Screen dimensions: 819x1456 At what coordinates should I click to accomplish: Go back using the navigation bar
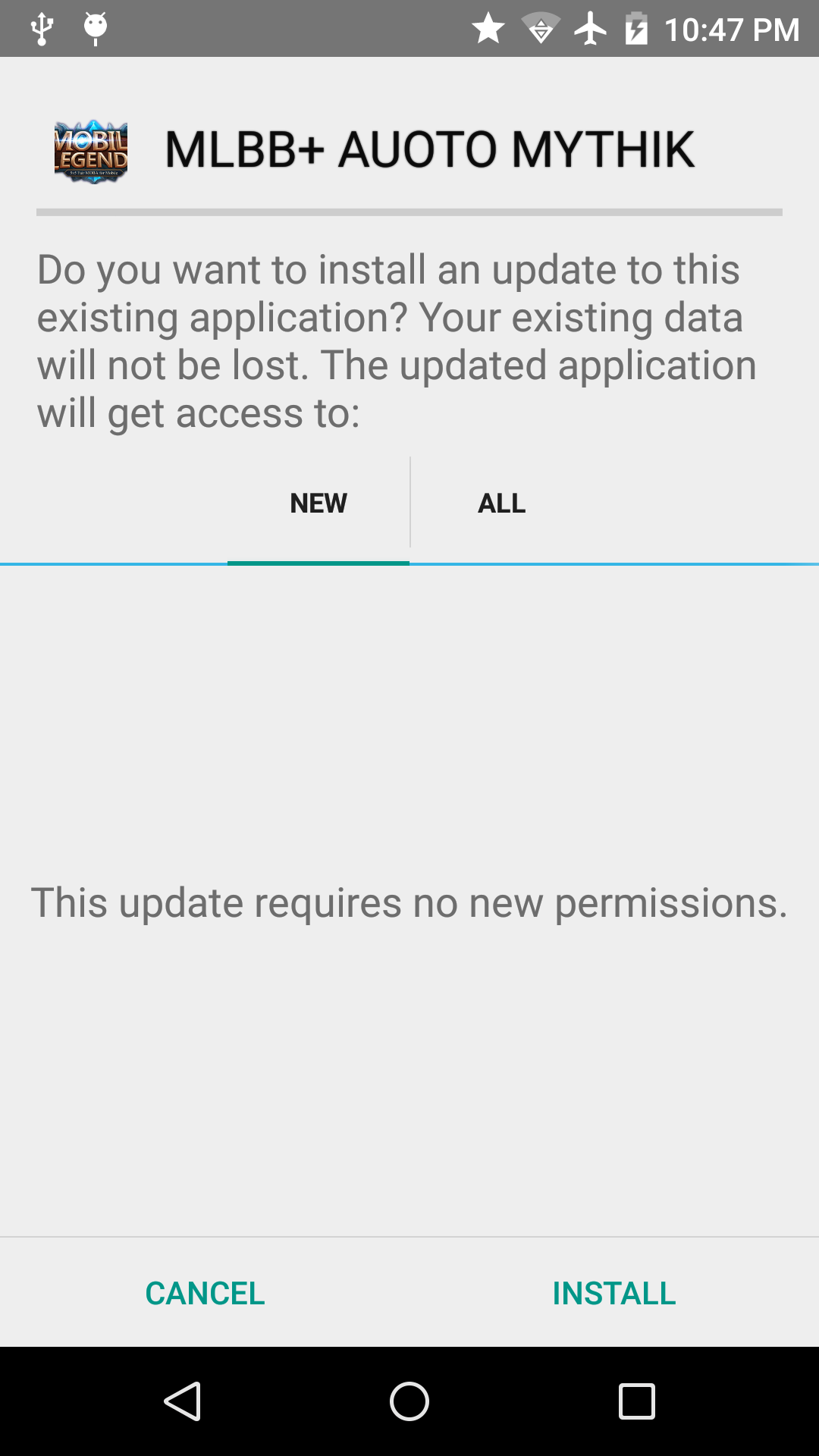182,1401
